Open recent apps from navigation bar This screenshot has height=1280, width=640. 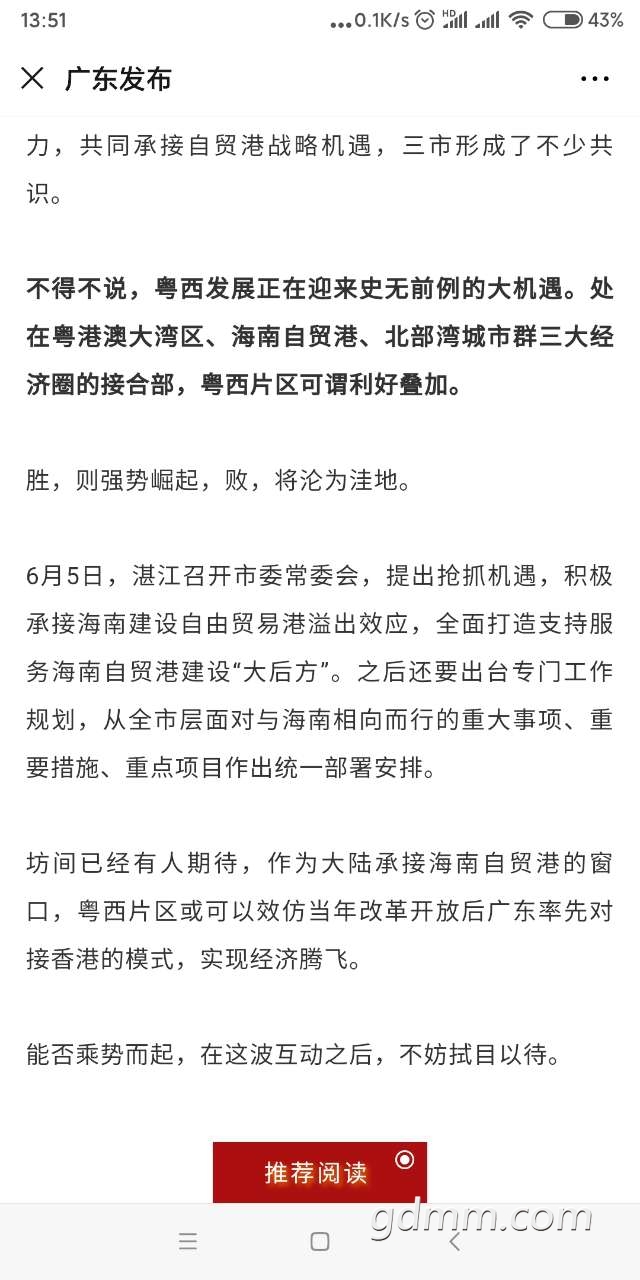coord(188,1242)
